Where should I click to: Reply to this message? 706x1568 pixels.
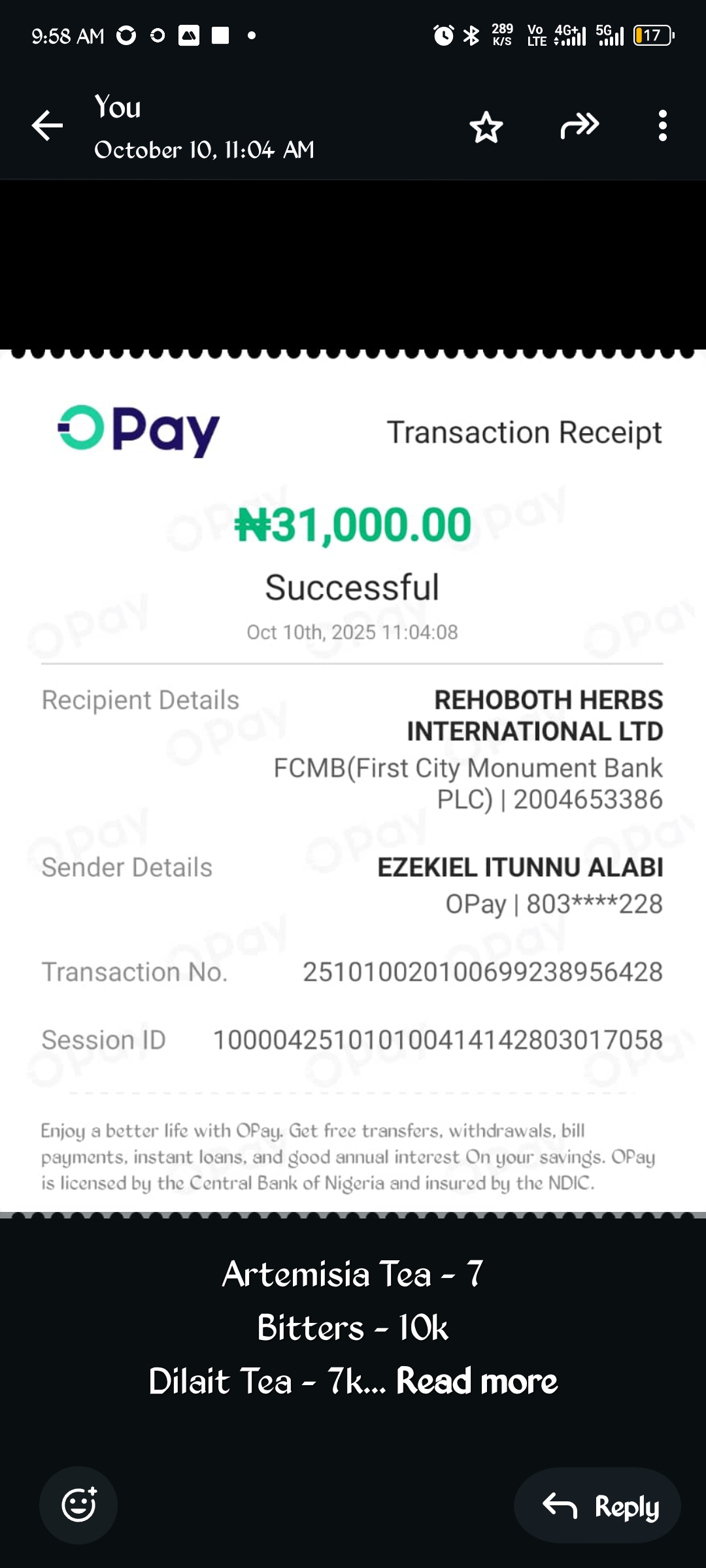(x=597, y=1506)
